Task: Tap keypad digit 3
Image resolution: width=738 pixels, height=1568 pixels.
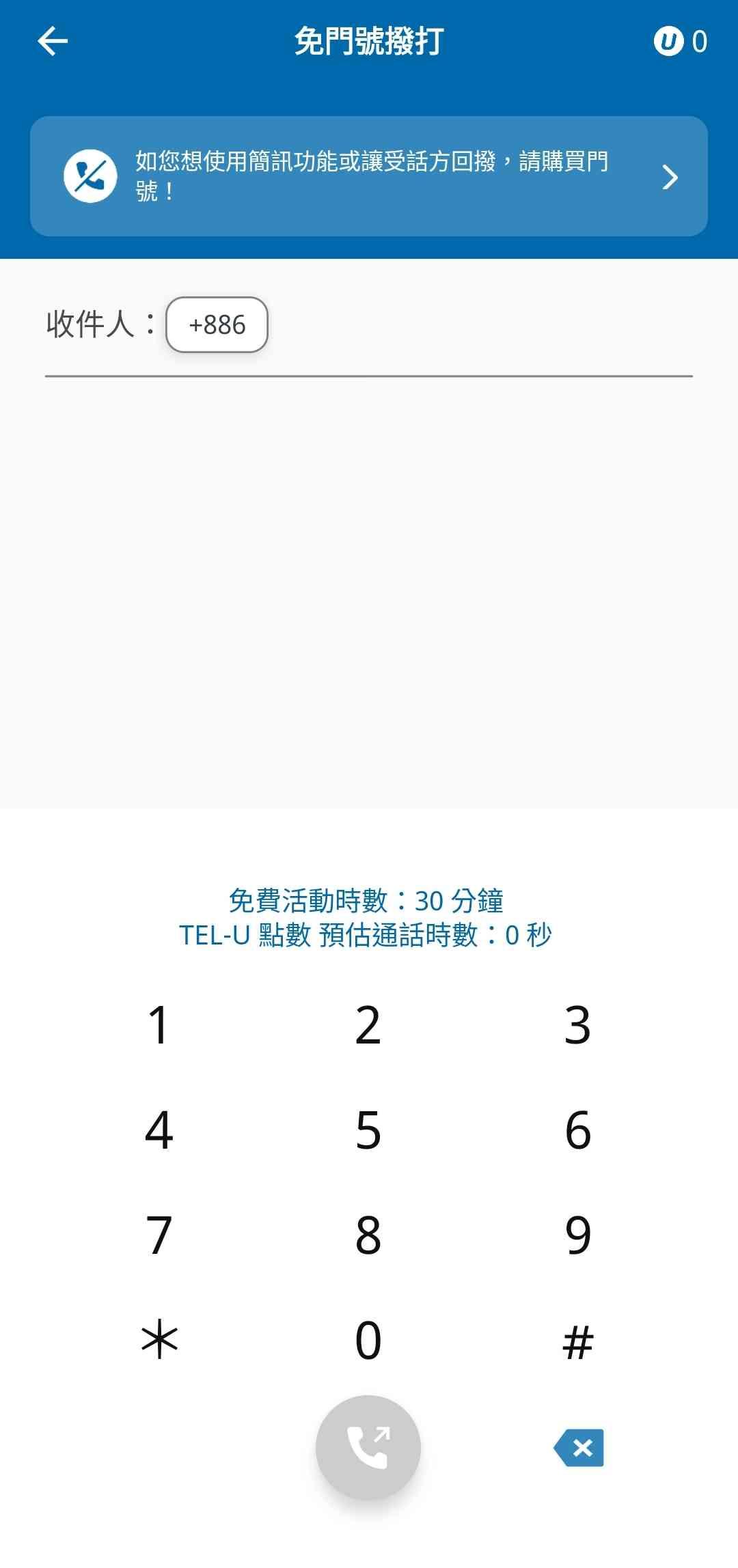Action: [x=577, y=1025]
